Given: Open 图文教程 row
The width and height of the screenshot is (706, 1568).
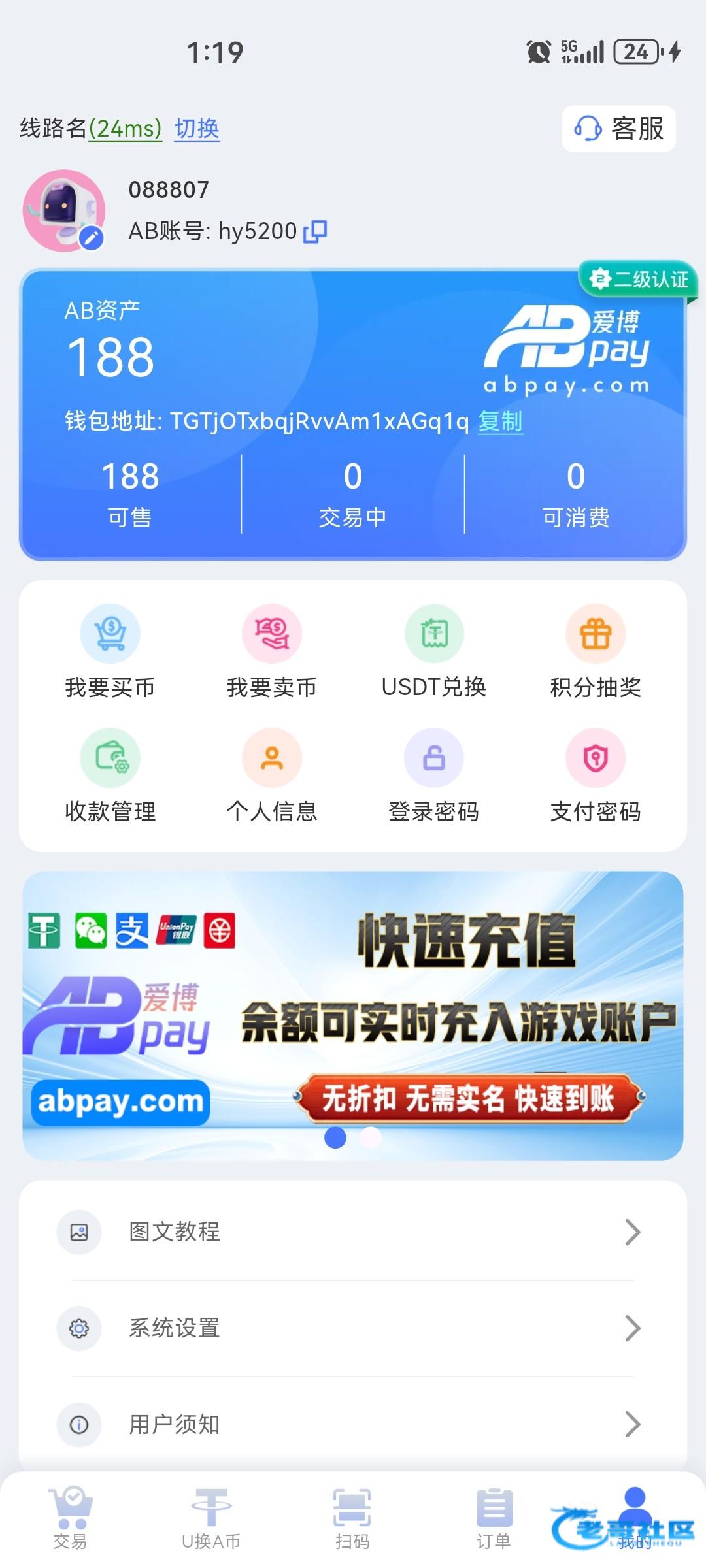Looking at the screenshot, I should 353,1232.
